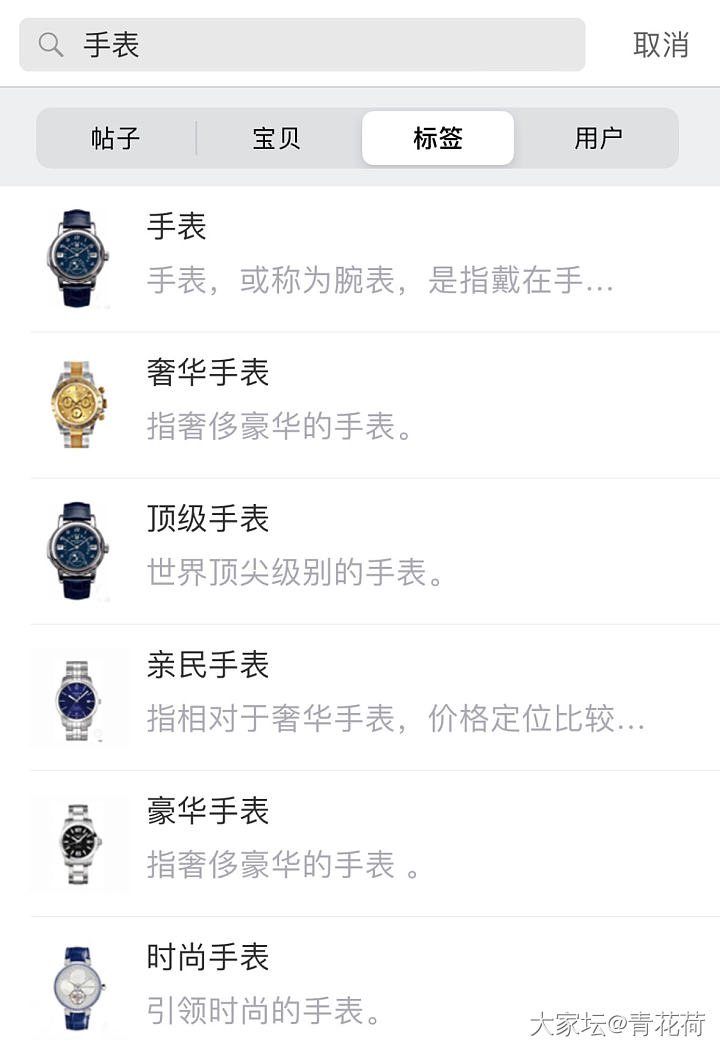Switch to the 用户 tab
The width and height of the screenshot is (720, 1052).
tap(598, 138)
